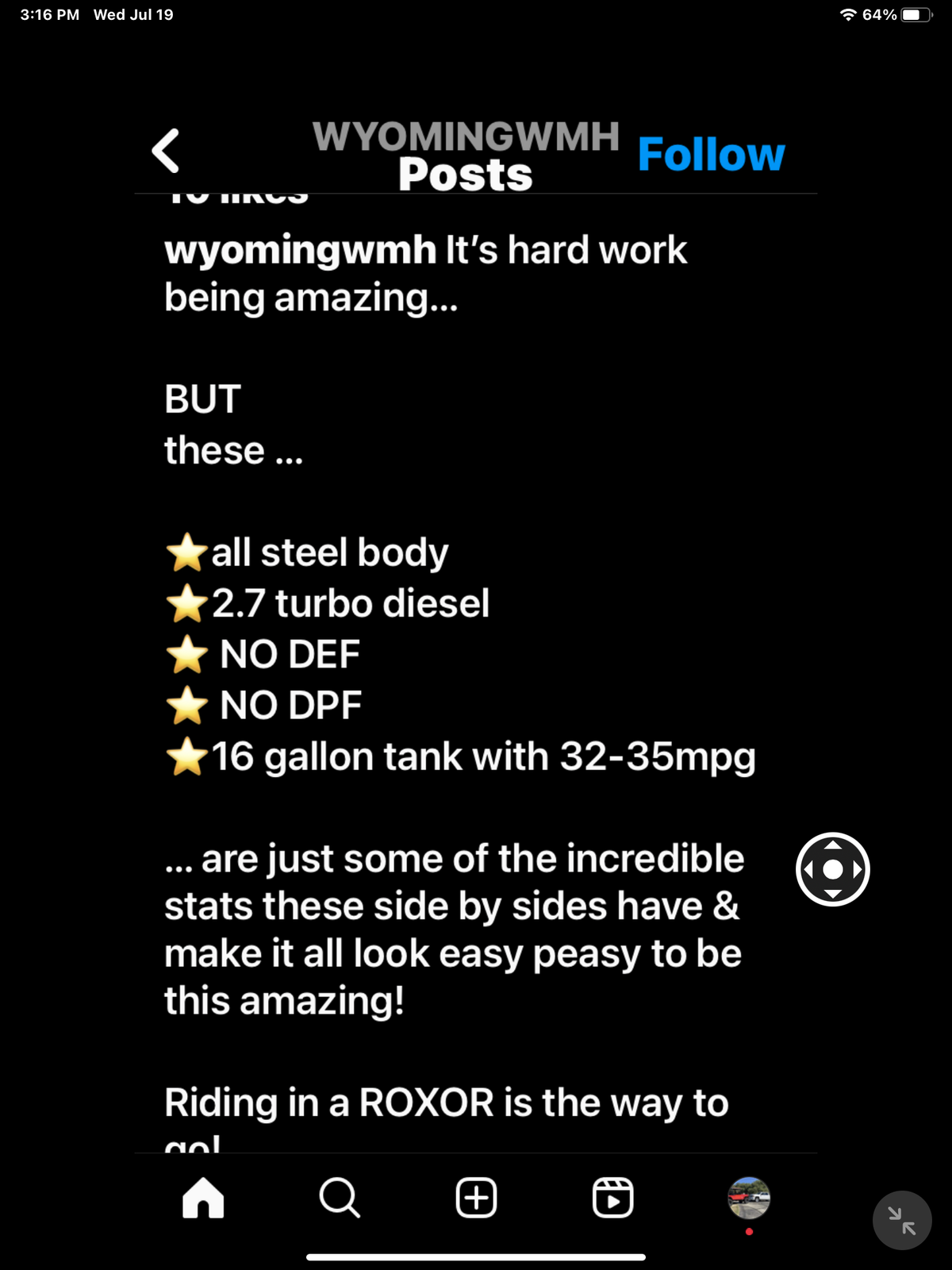
Task: Tap the floating AssistiveTouch control
Action: (832, 869)
